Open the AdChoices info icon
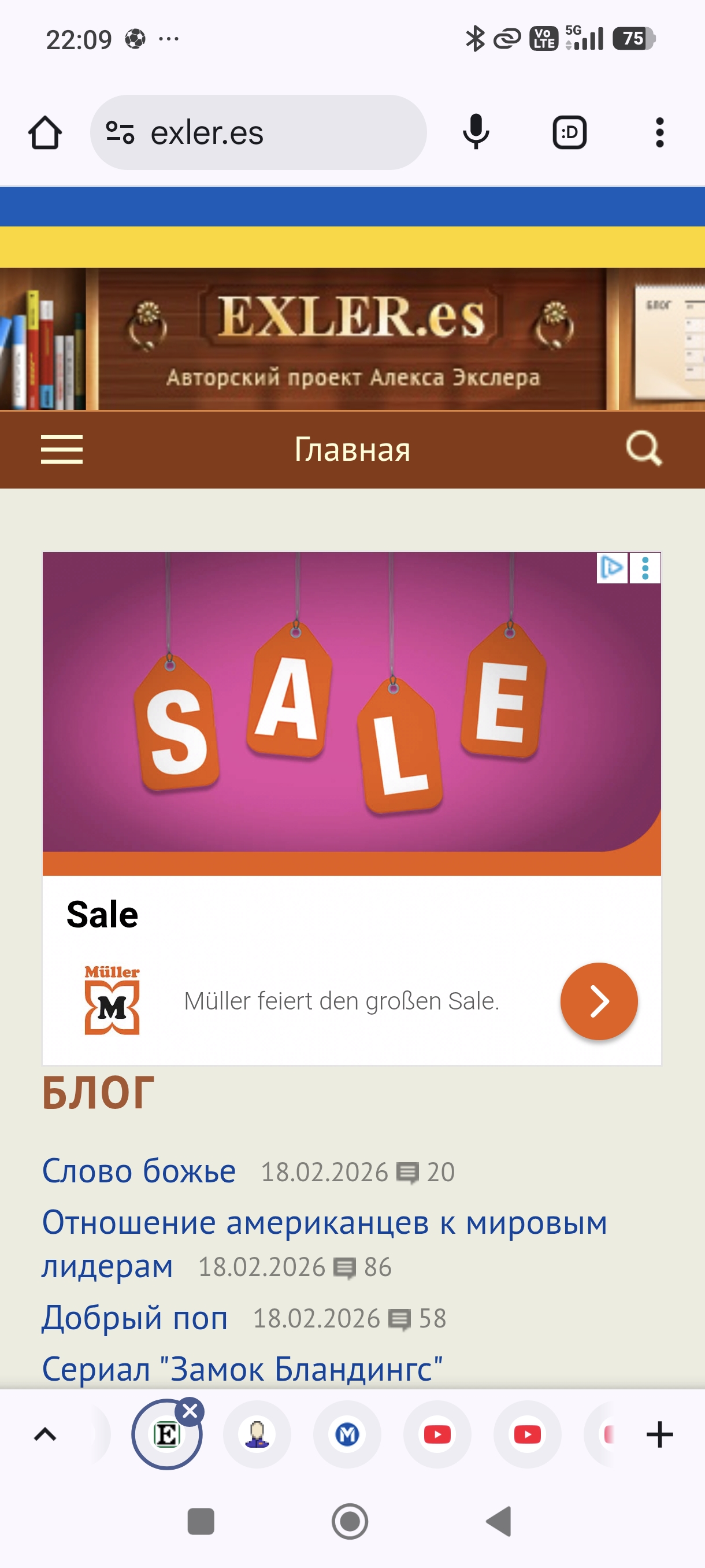The width and height of the screenshot is (705, 1568). point(612,568)
